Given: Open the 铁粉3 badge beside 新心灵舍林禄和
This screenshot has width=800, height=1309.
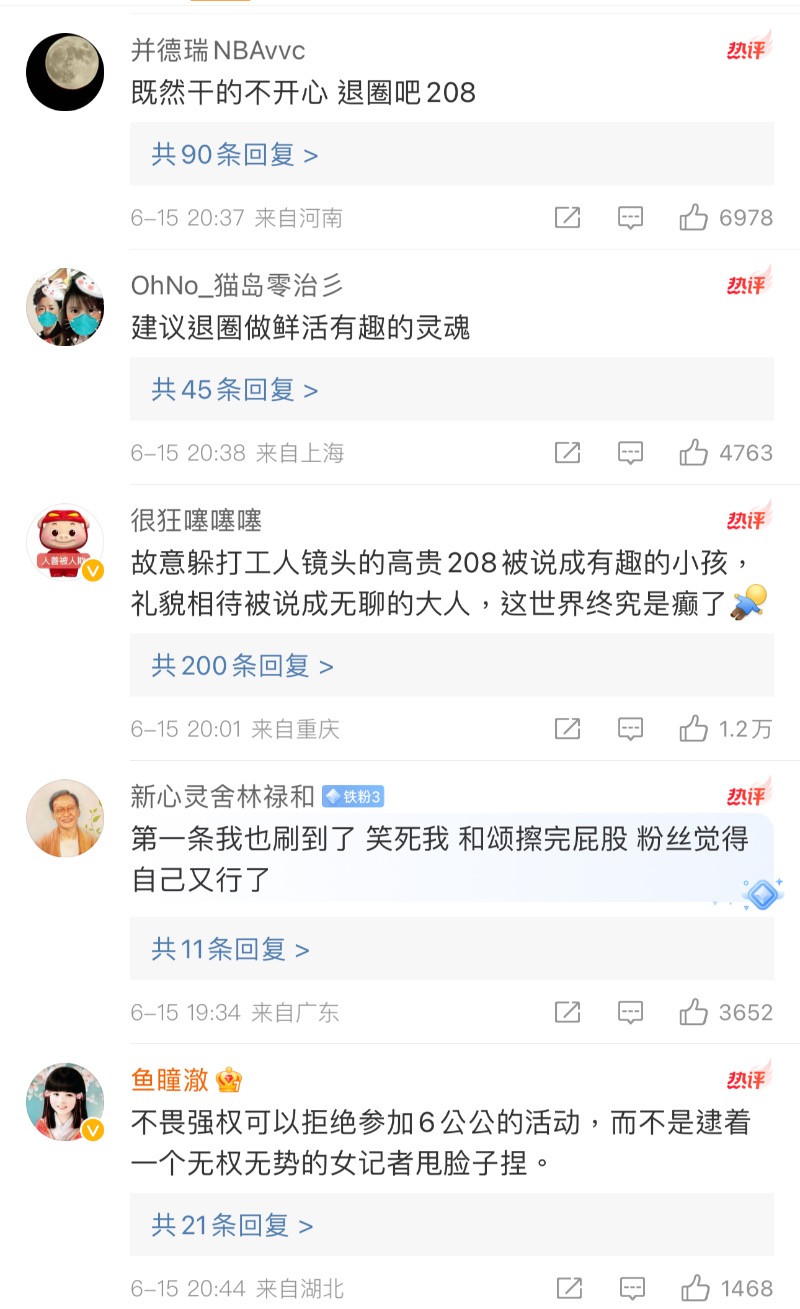Looking at the screenshot, I should point(353,797).
